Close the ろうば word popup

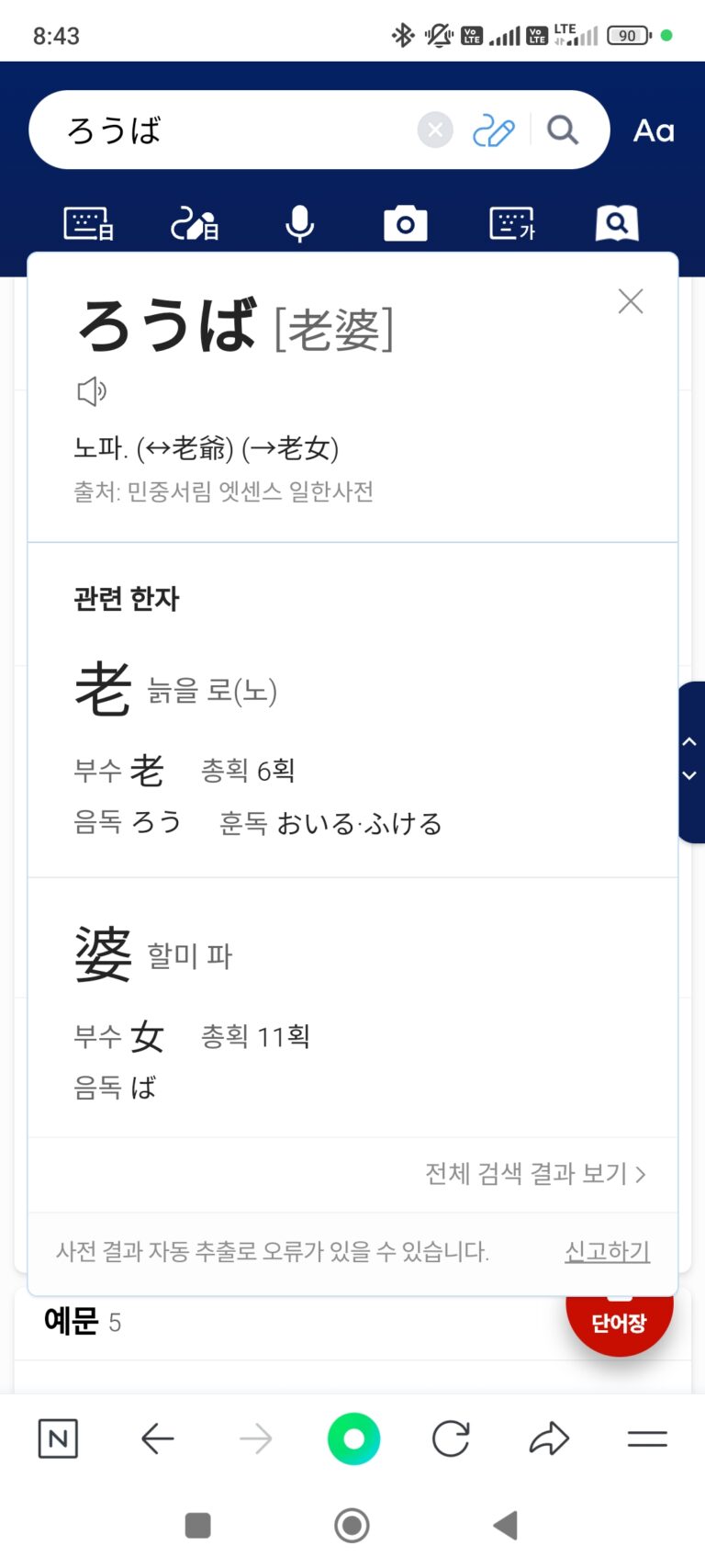click(x=631, y=301)
